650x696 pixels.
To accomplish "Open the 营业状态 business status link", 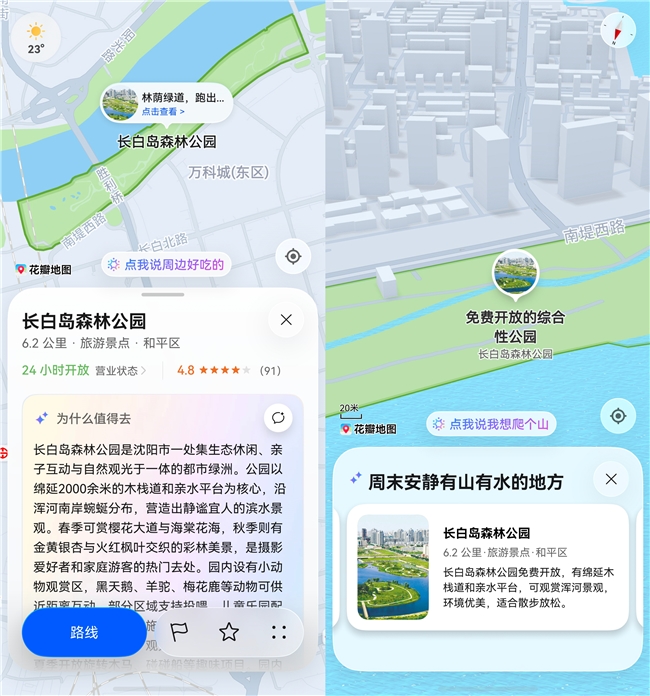I will (x=120, y=371).
